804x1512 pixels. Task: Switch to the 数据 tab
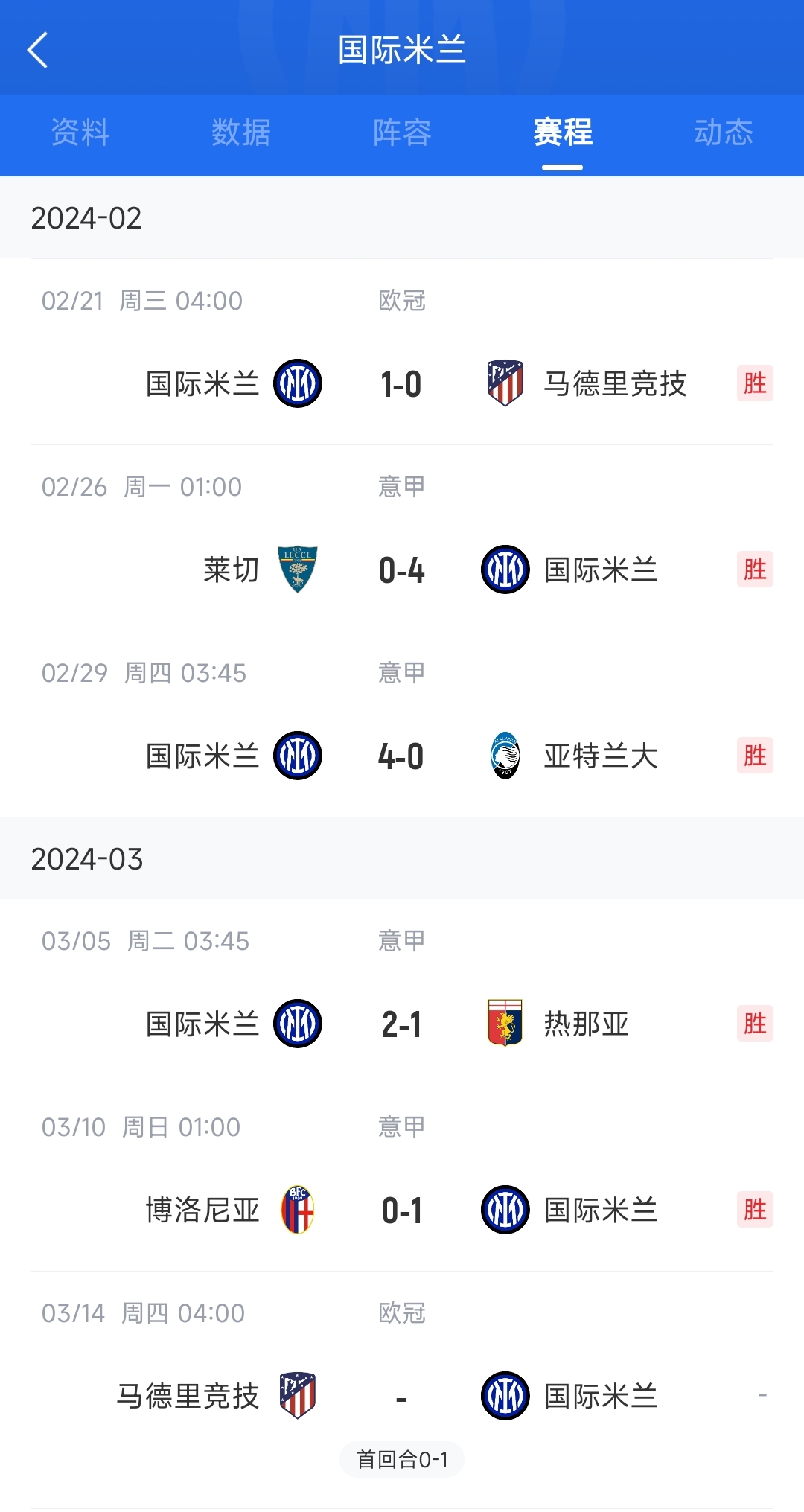click(x=241, y=133)
